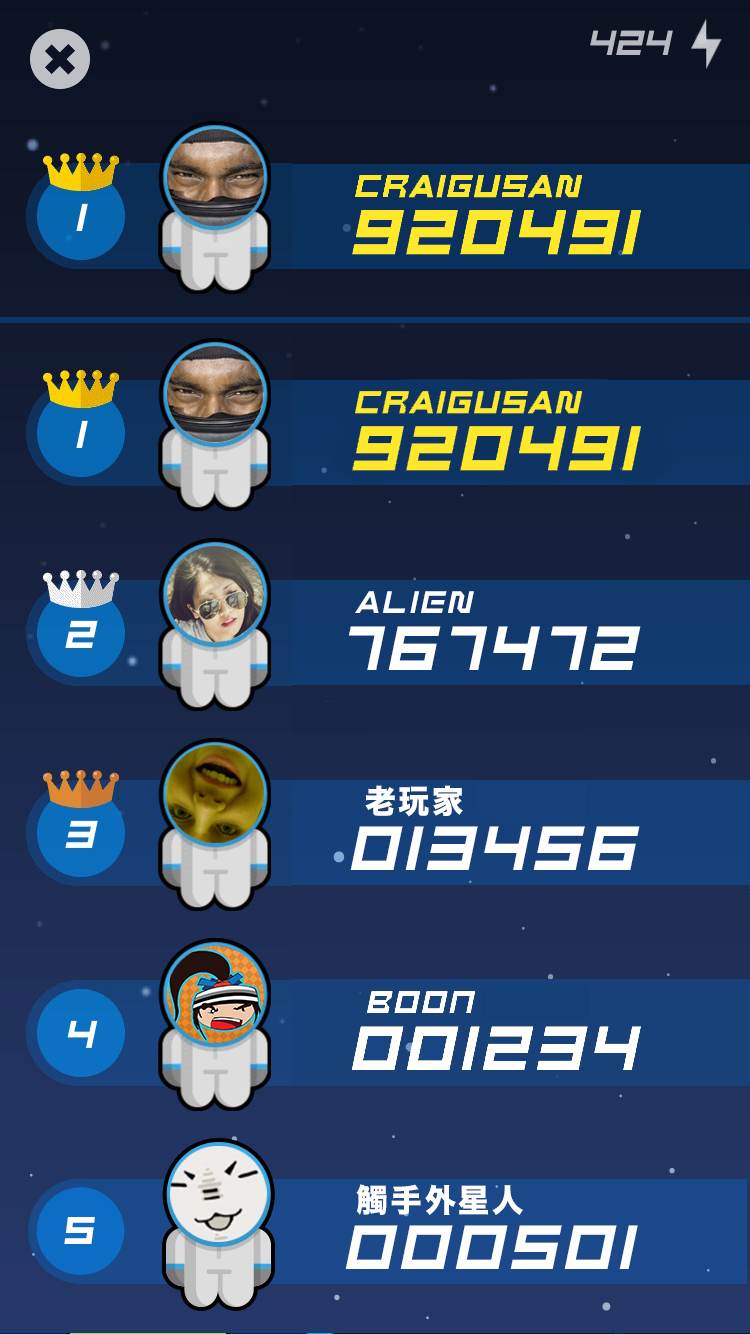The width and height of the screenshot is (750, 1334).
Task: Close the leaderboard screen
Action: (60, 60)
